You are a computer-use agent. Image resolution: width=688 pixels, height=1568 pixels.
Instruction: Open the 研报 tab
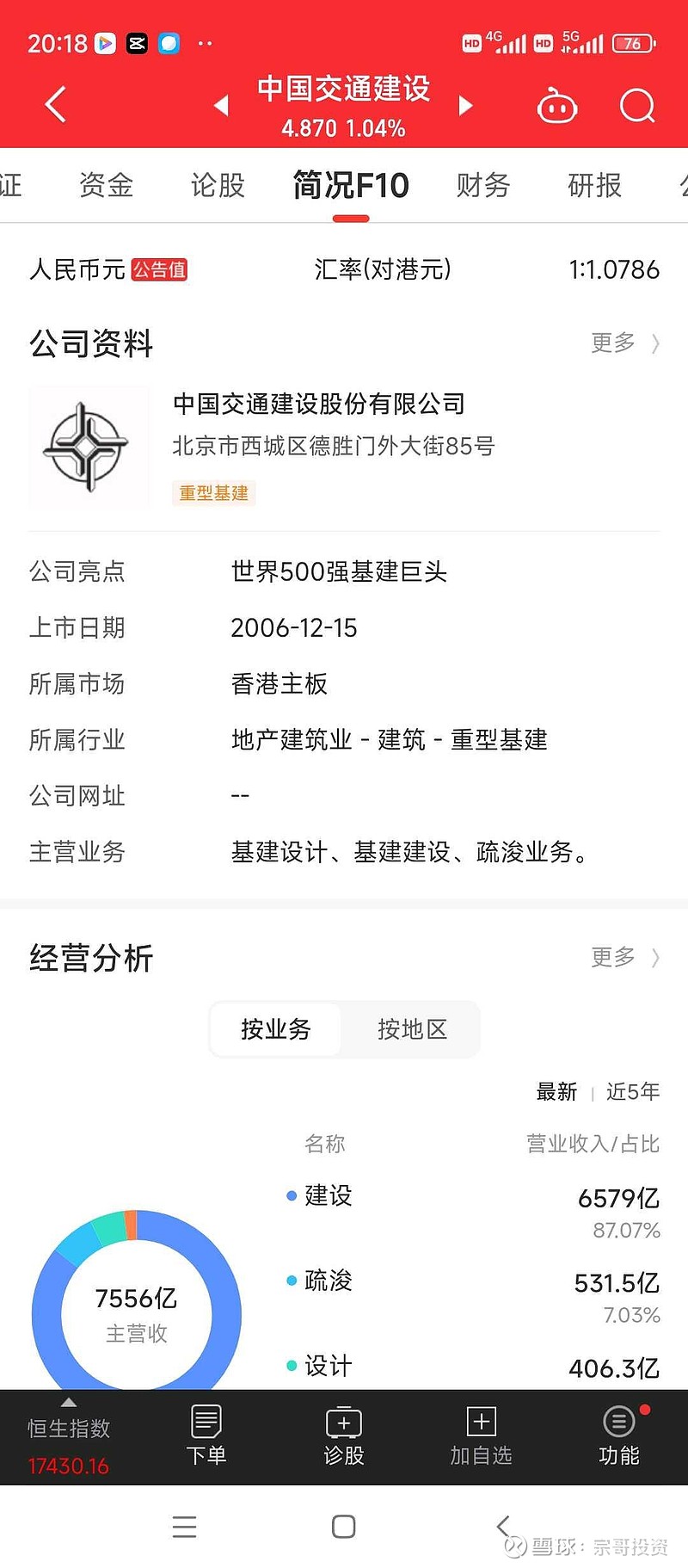click(x=594, y=185)
